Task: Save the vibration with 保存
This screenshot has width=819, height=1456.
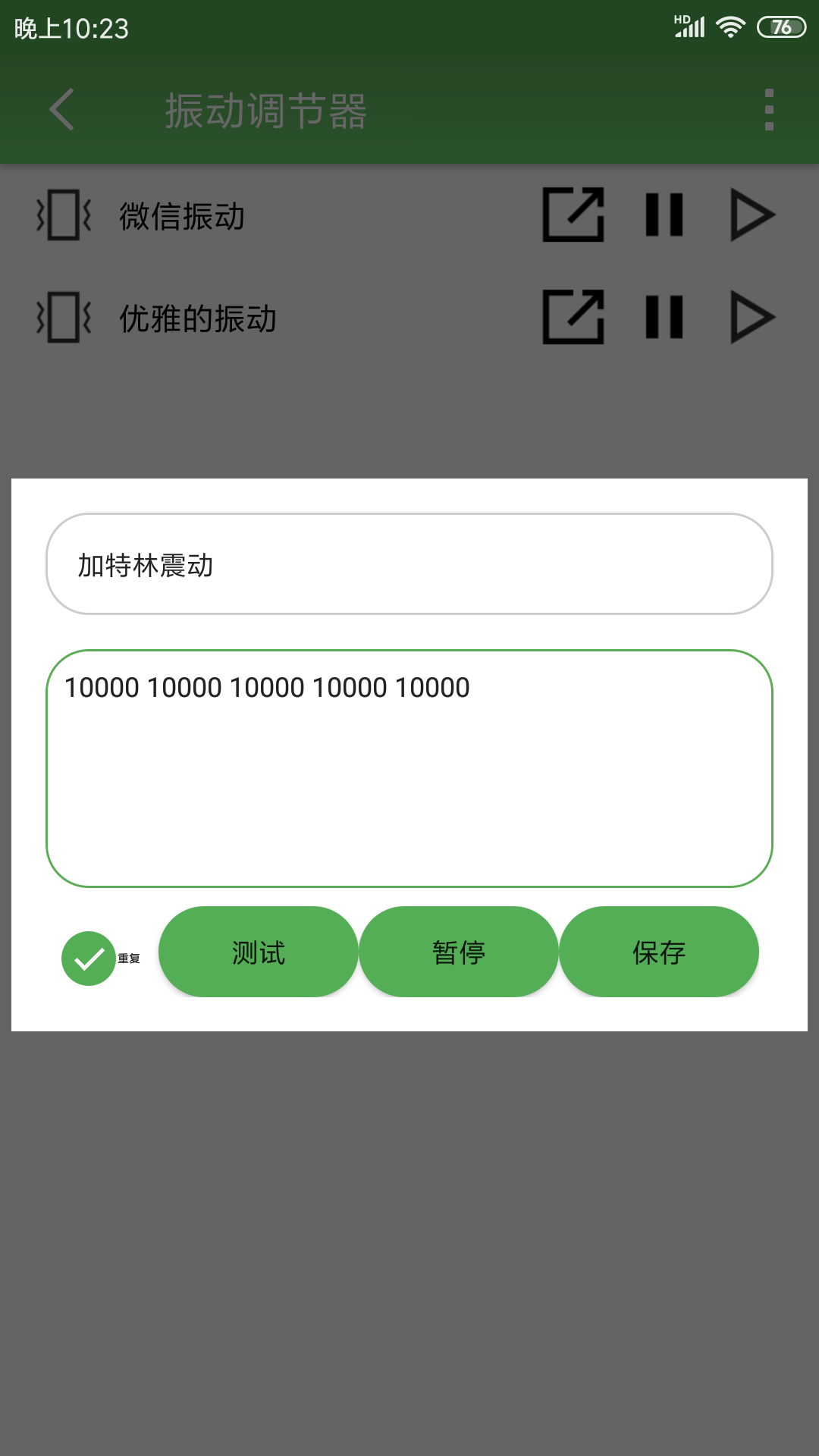Action: click(x=658, y=952)
